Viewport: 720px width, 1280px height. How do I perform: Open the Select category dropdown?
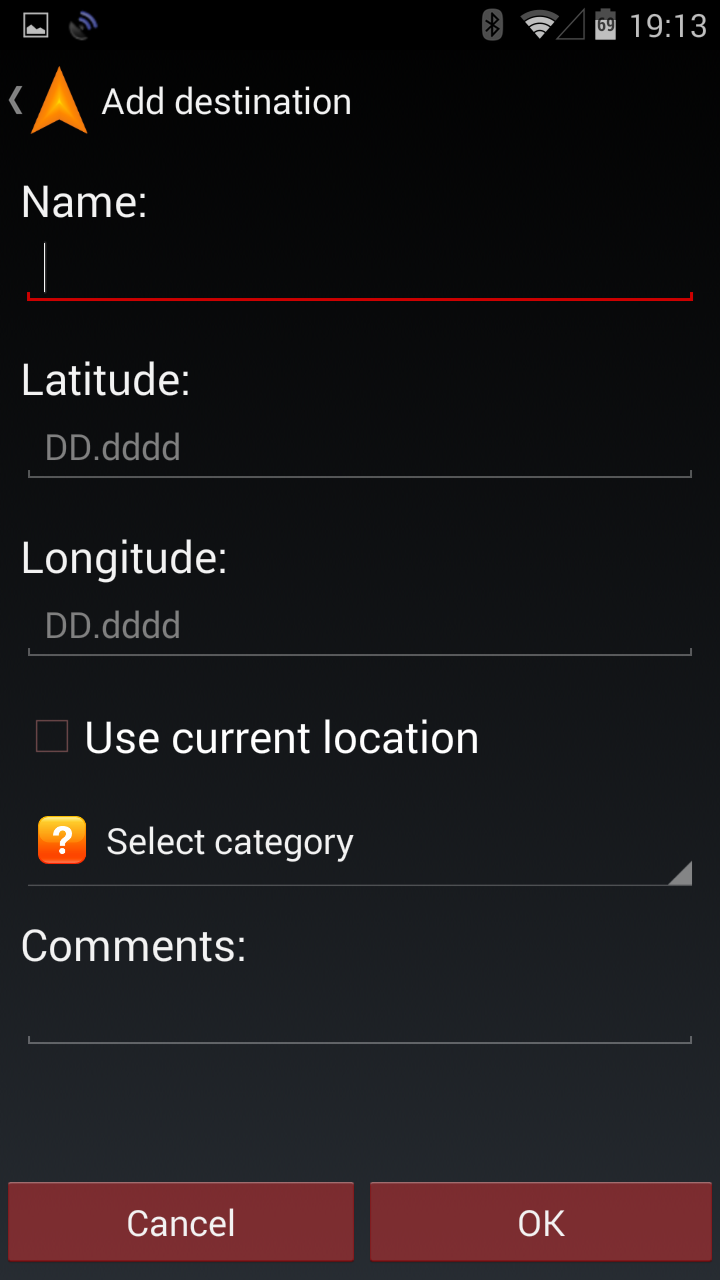coord(360,842)
